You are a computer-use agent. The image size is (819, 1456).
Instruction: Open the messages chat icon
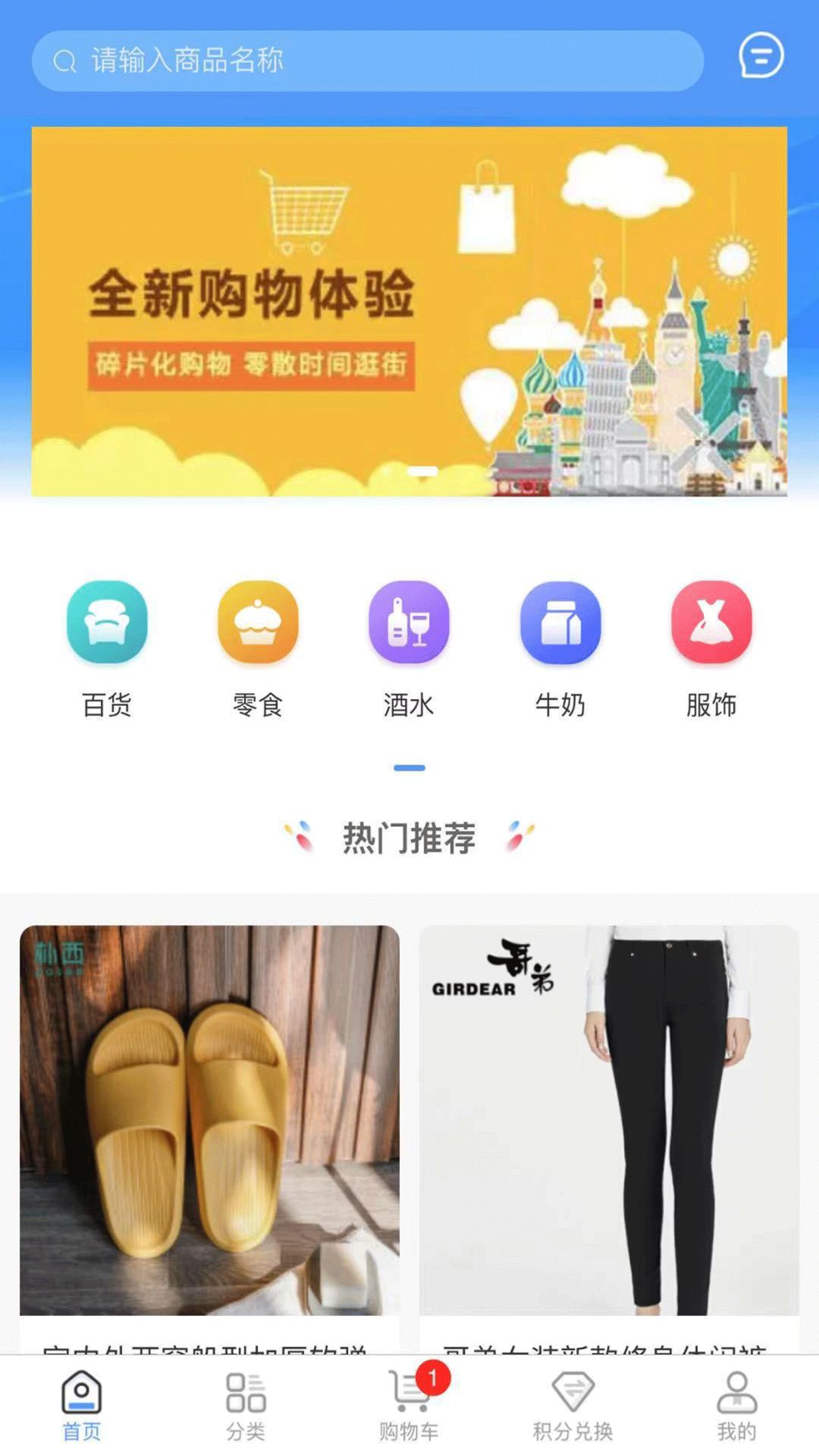pos(761,55)
